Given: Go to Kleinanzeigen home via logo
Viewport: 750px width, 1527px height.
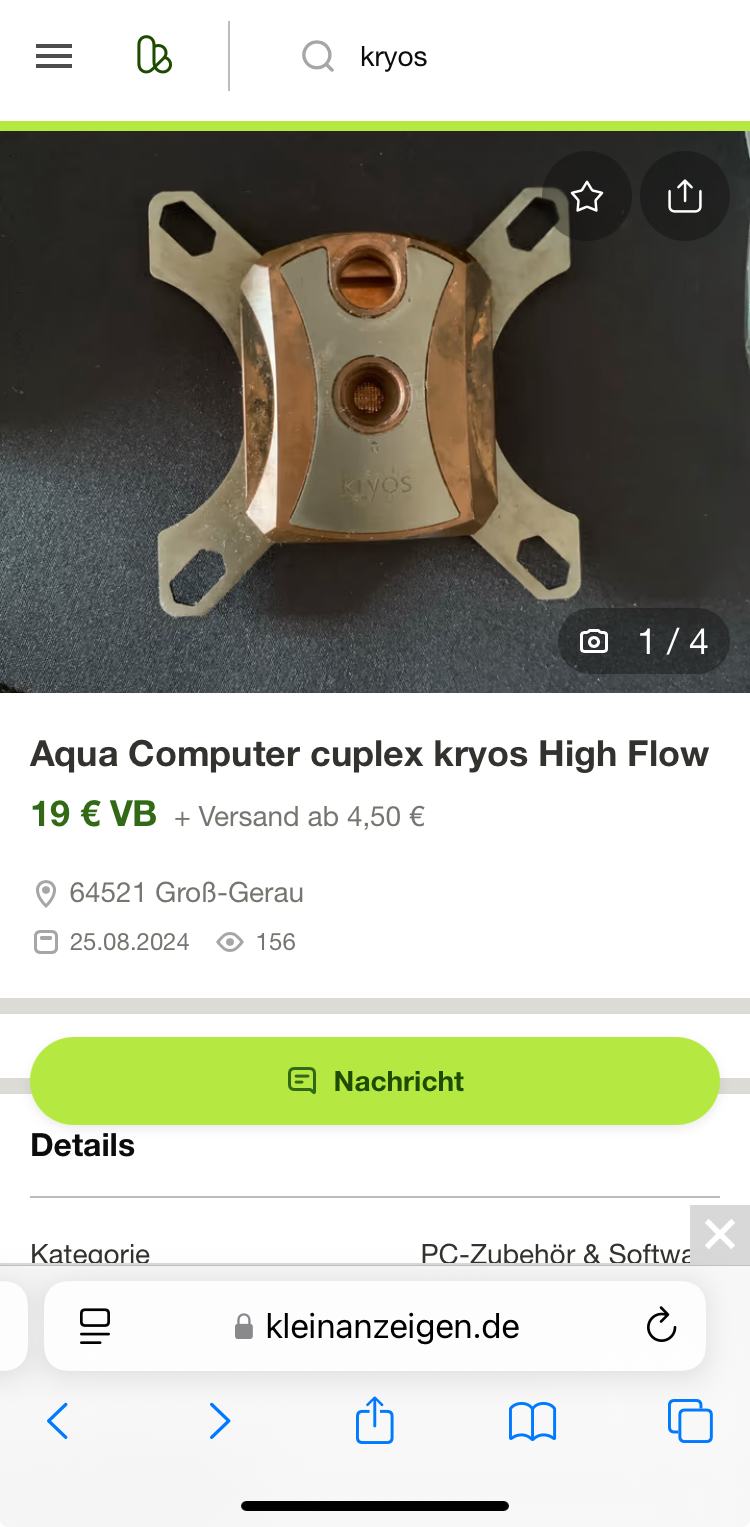Looking at the screenshot, I should [154, 56].
